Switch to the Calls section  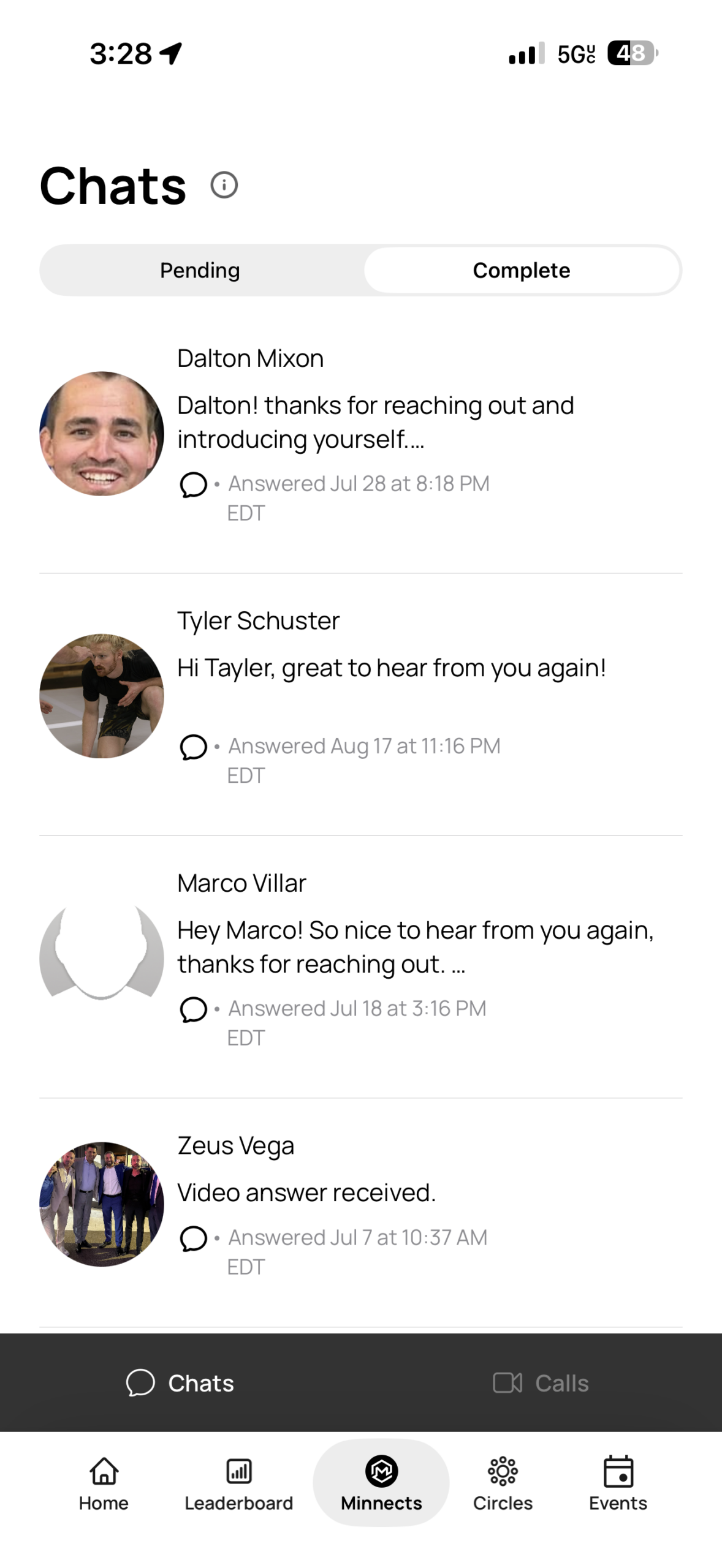(541, 1383)
